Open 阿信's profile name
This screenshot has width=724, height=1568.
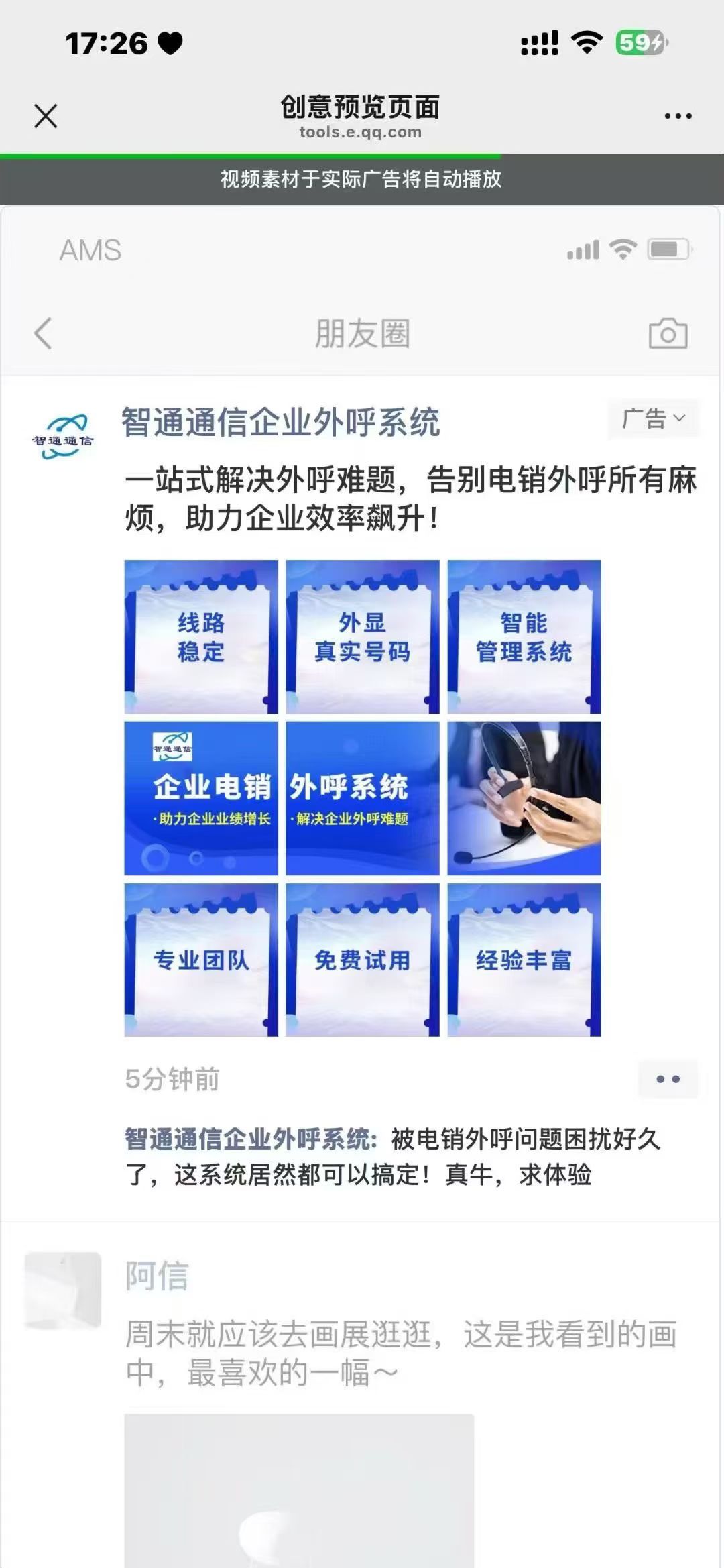click(157, 1276)
